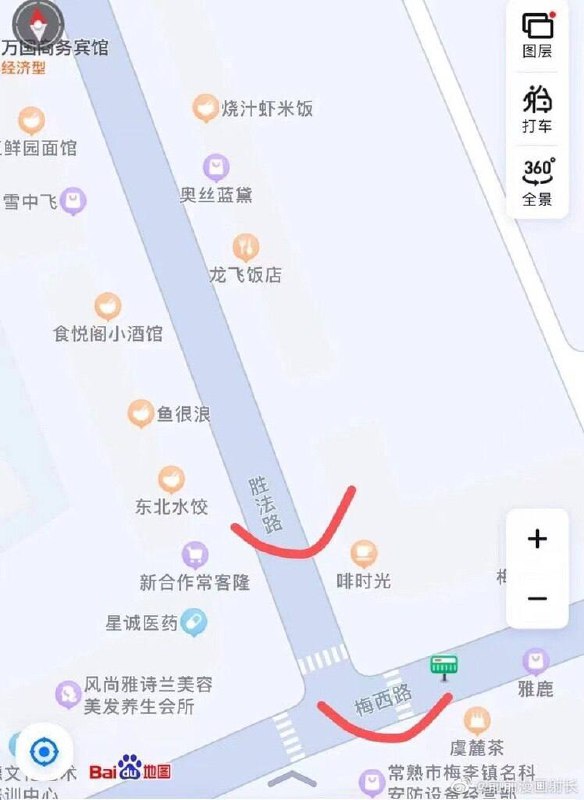Zoom out with the minus button
The image size is (584, 800).
coord(537,598)
